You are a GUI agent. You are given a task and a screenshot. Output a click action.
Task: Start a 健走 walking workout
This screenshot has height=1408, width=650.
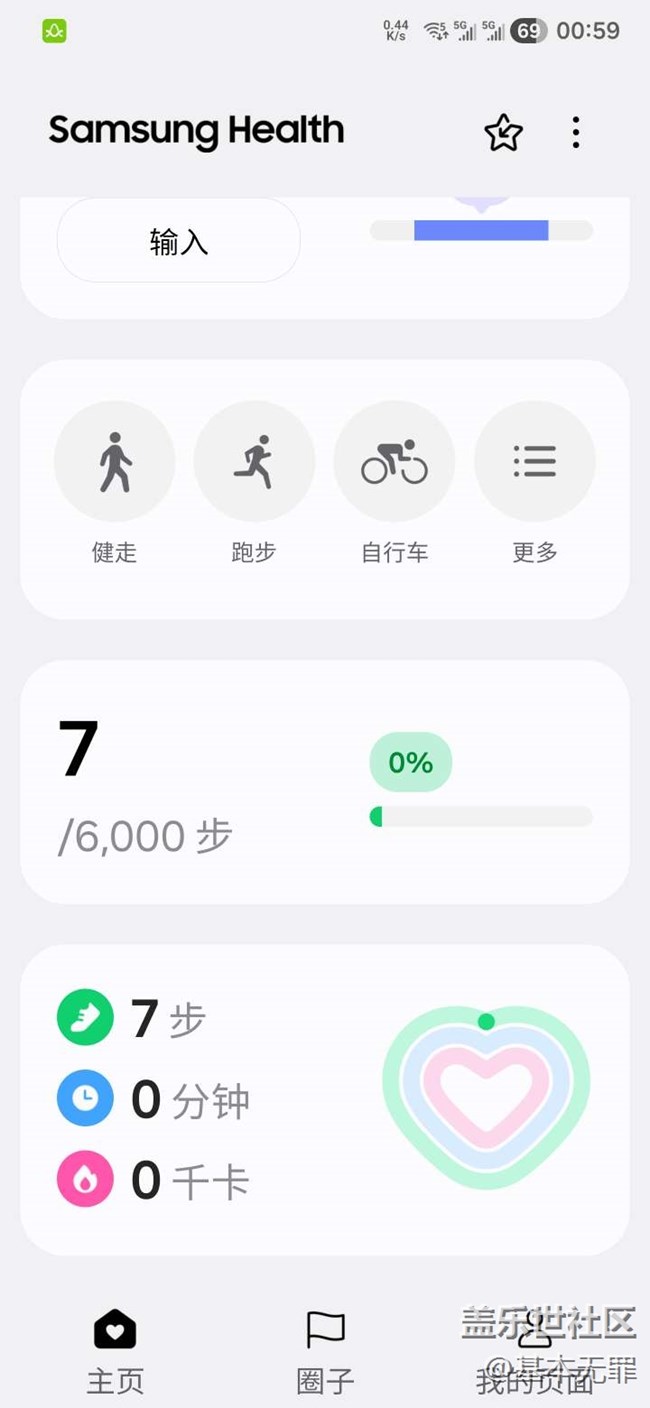(115, 463)
